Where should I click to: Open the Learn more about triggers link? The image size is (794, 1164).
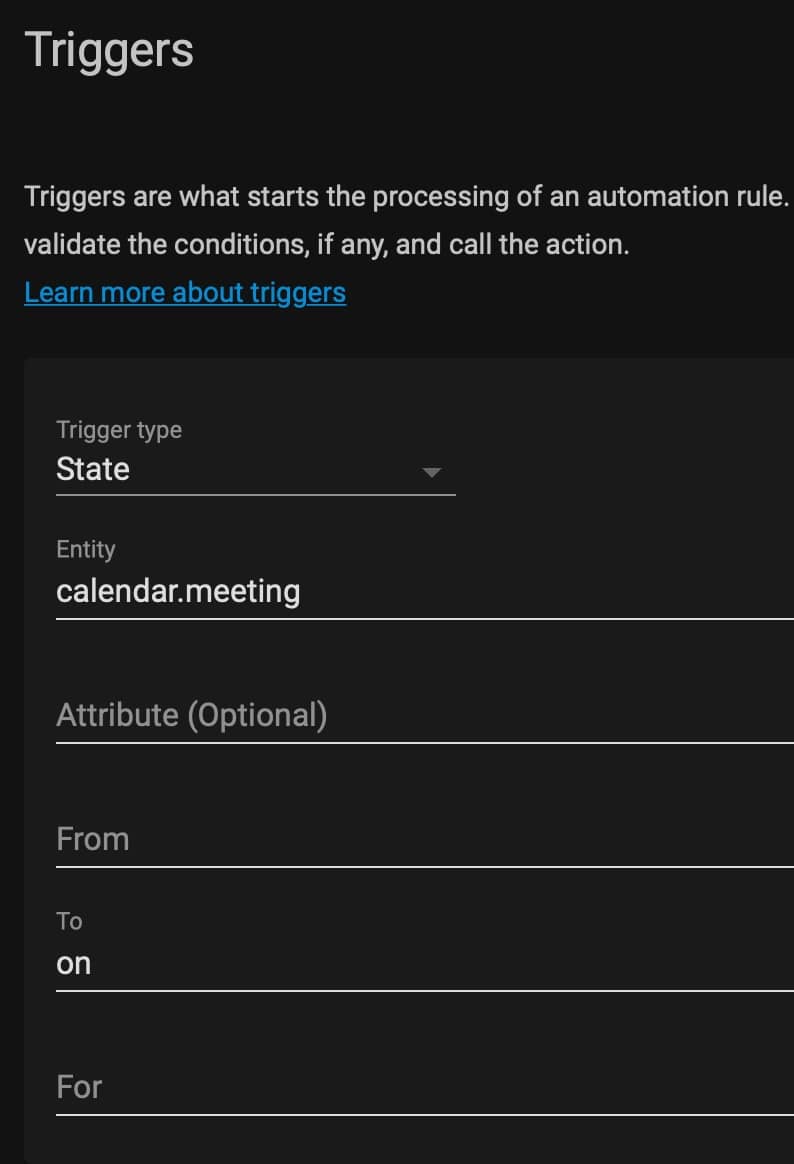coord(185,292)
